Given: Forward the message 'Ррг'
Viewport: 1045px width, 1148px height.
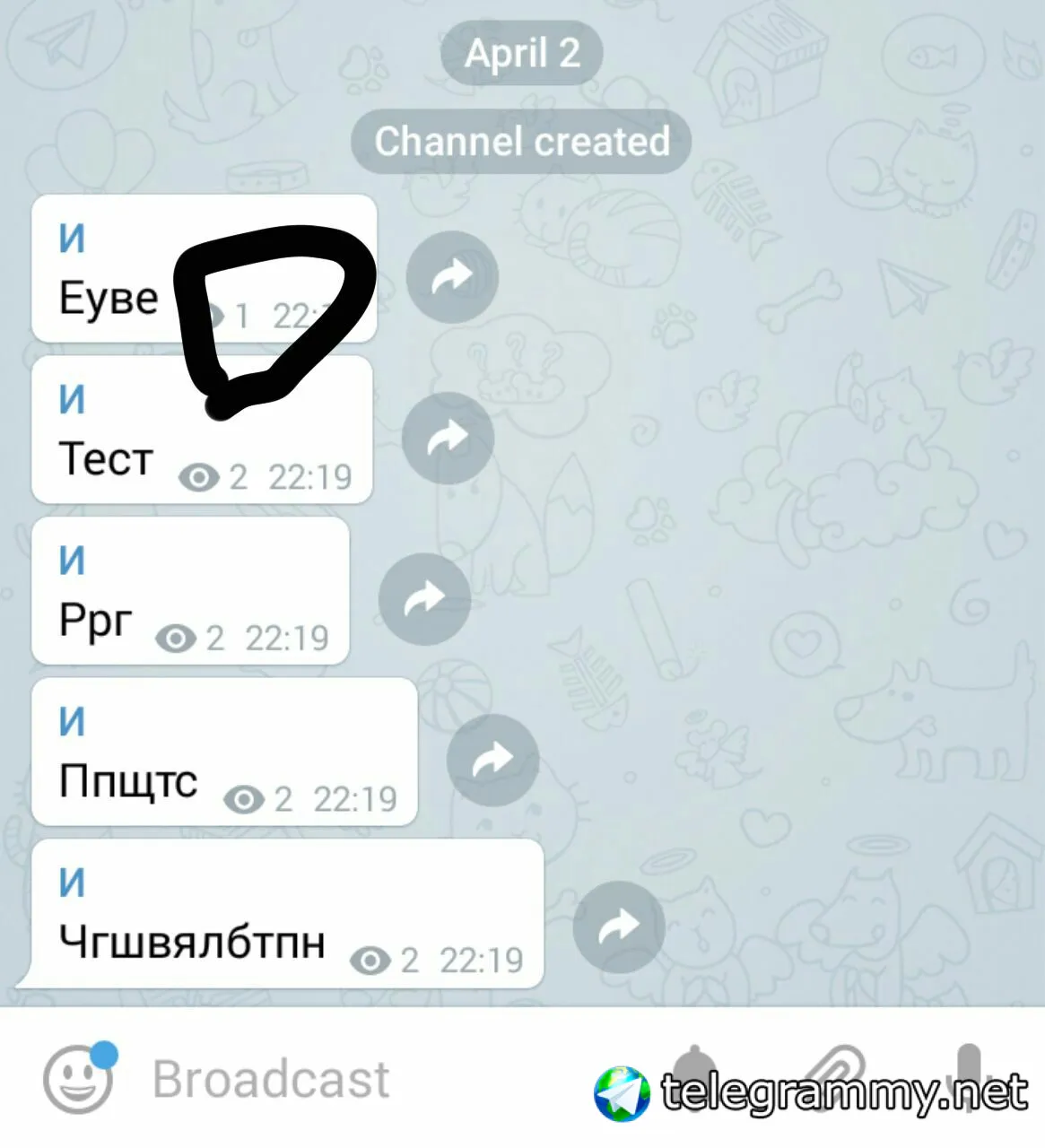Looking at the screenshot, I should [424, 599].
